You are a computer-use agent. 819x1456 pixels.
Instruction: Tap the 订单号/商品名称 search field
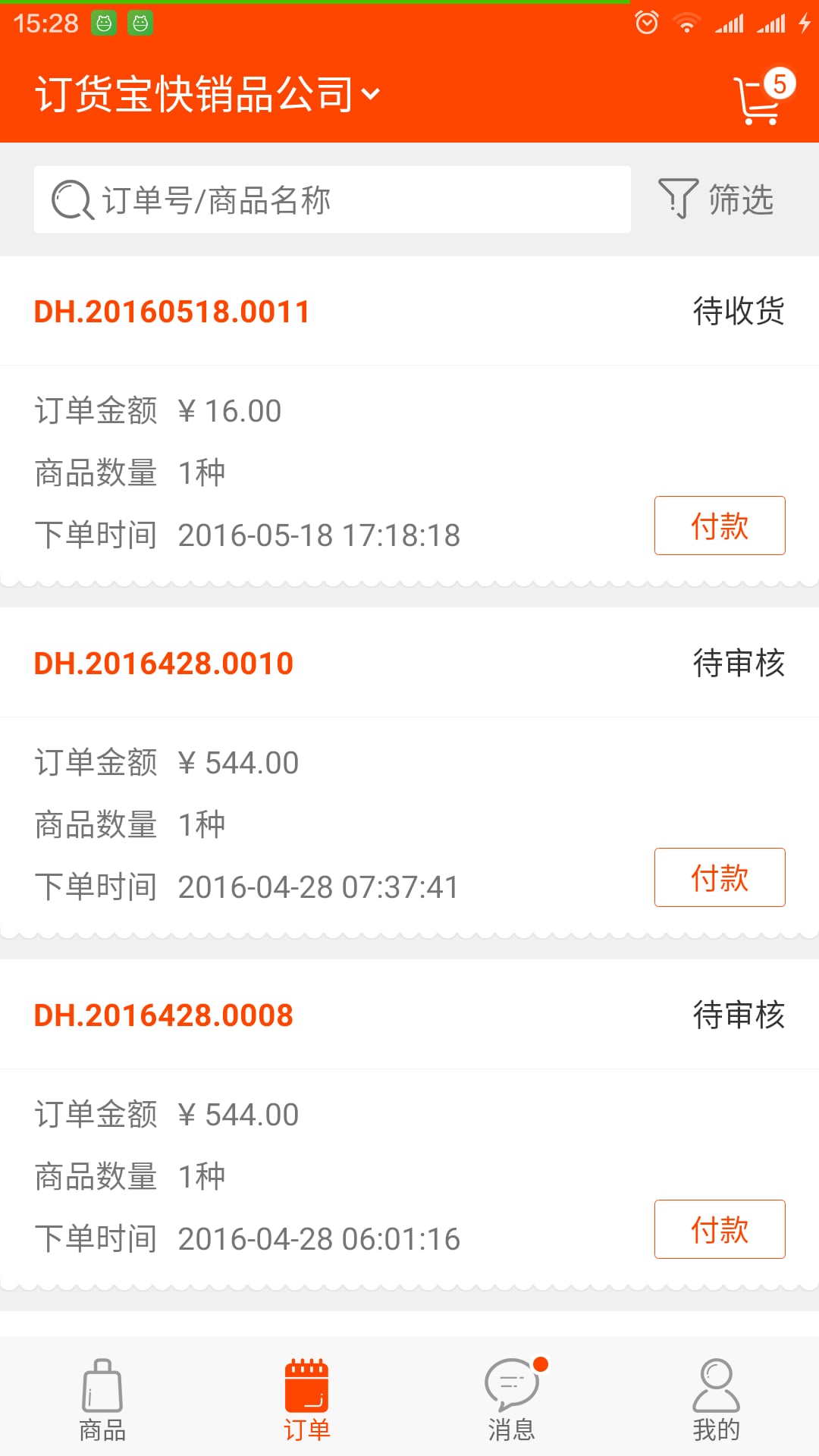[332, 199]
